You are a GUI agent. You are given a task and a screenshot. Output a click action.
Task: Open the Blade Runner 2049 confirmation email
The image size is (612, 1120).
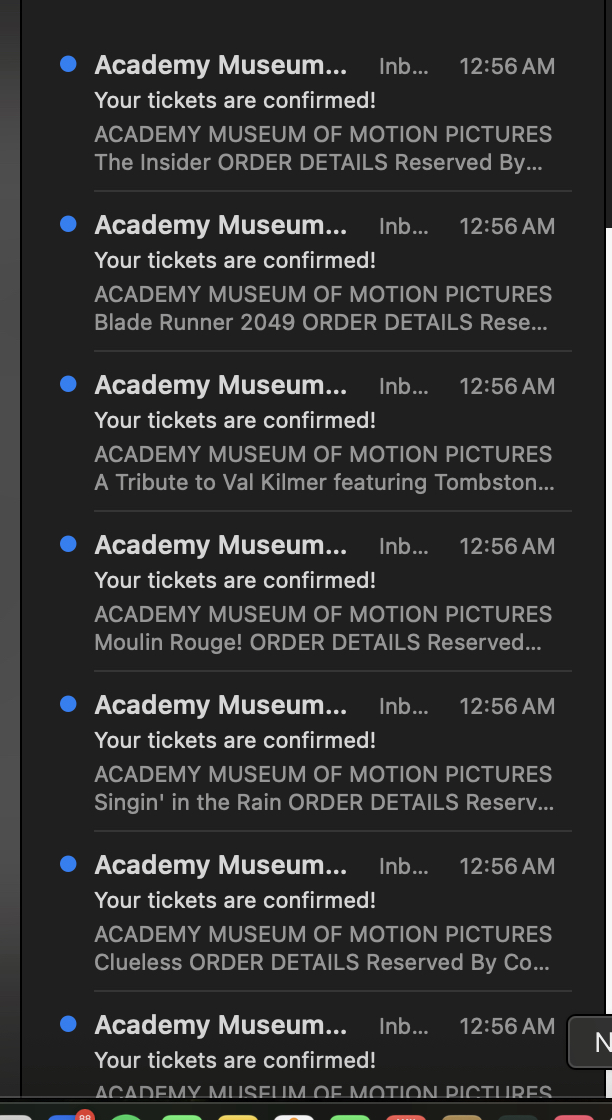tap(322, 273)
